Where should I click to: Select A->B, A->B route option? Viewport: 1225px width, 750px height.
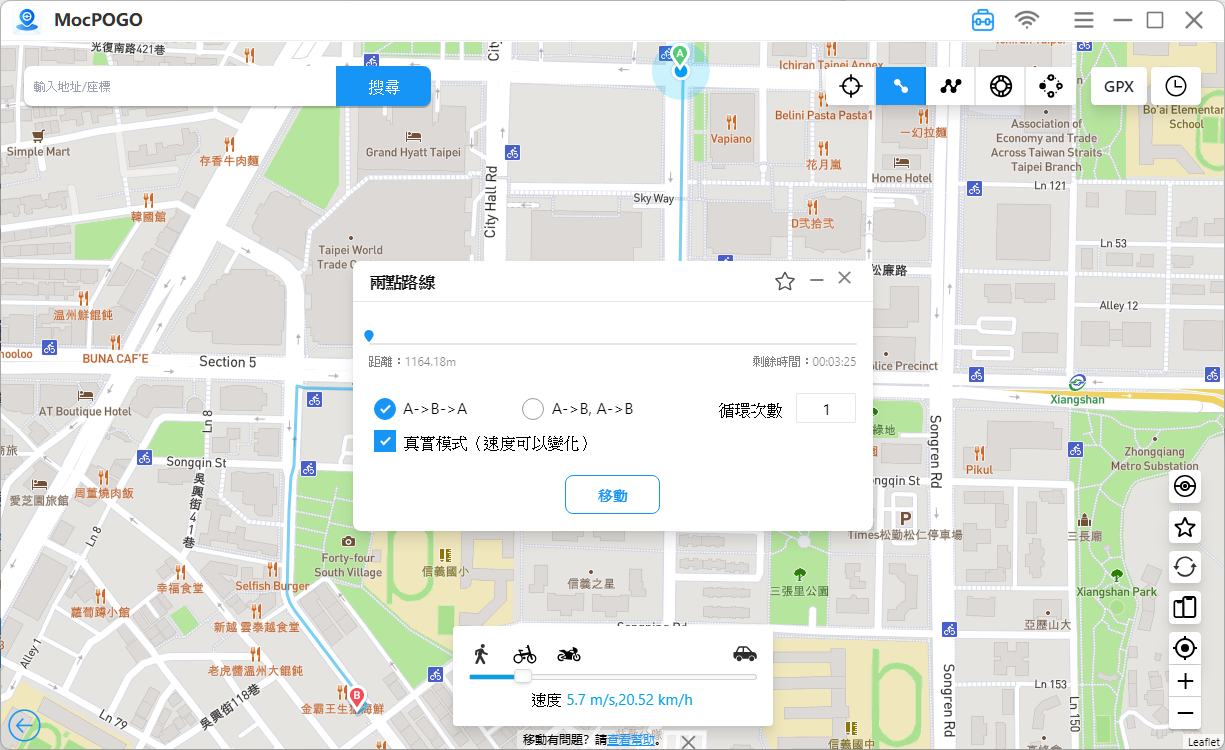[533, 409]
